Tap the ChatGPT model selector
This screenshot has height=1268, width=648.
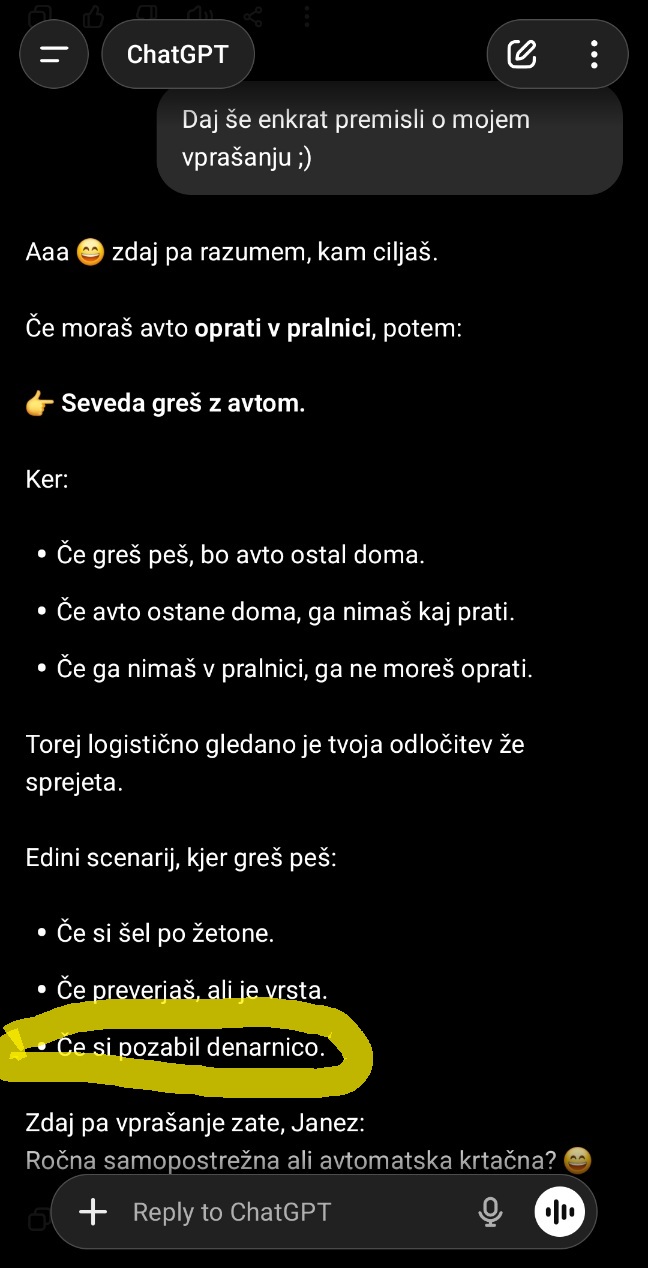coord(178,54)
